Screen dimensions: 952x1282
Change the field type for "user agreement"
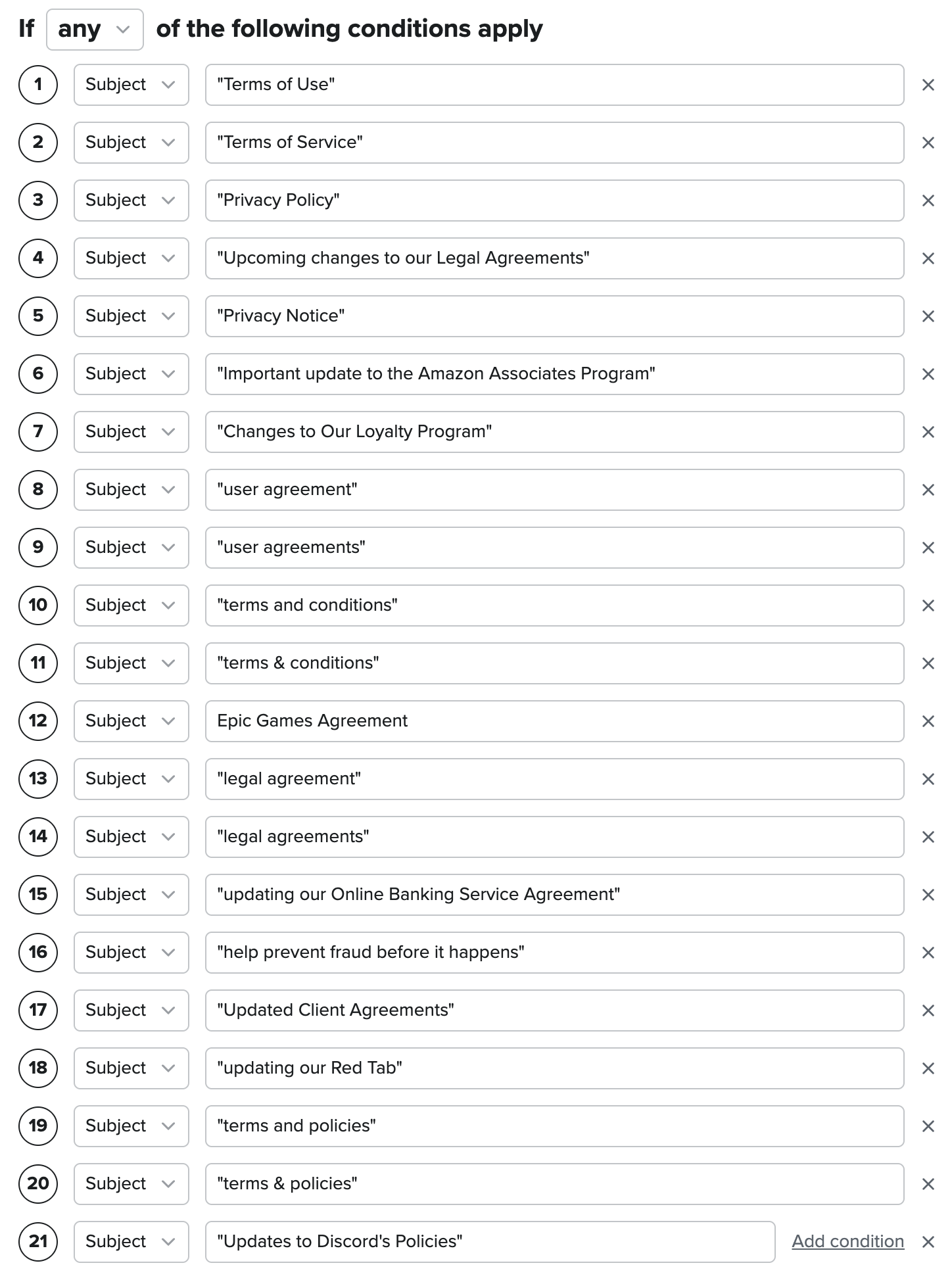coord(131,490)
